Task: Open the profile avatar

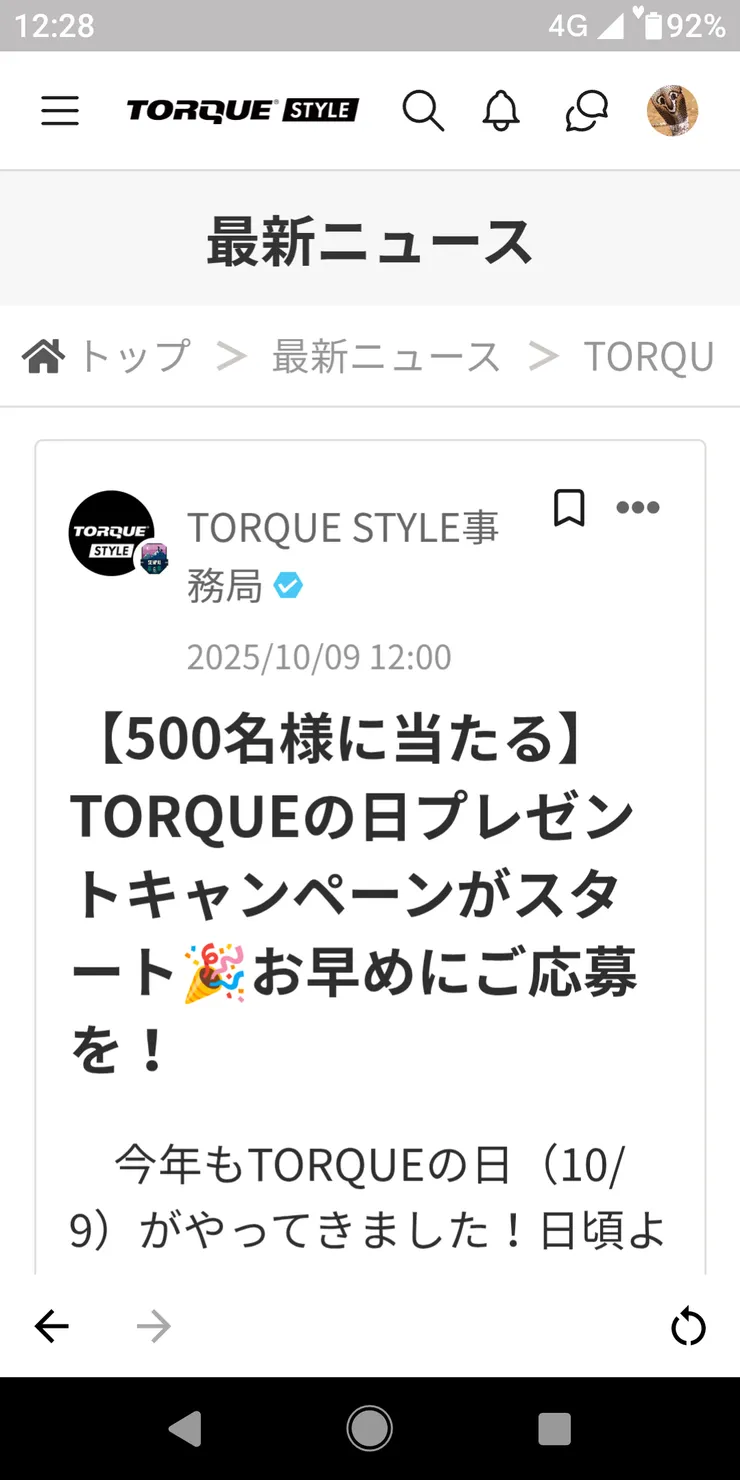Action: 672,111
